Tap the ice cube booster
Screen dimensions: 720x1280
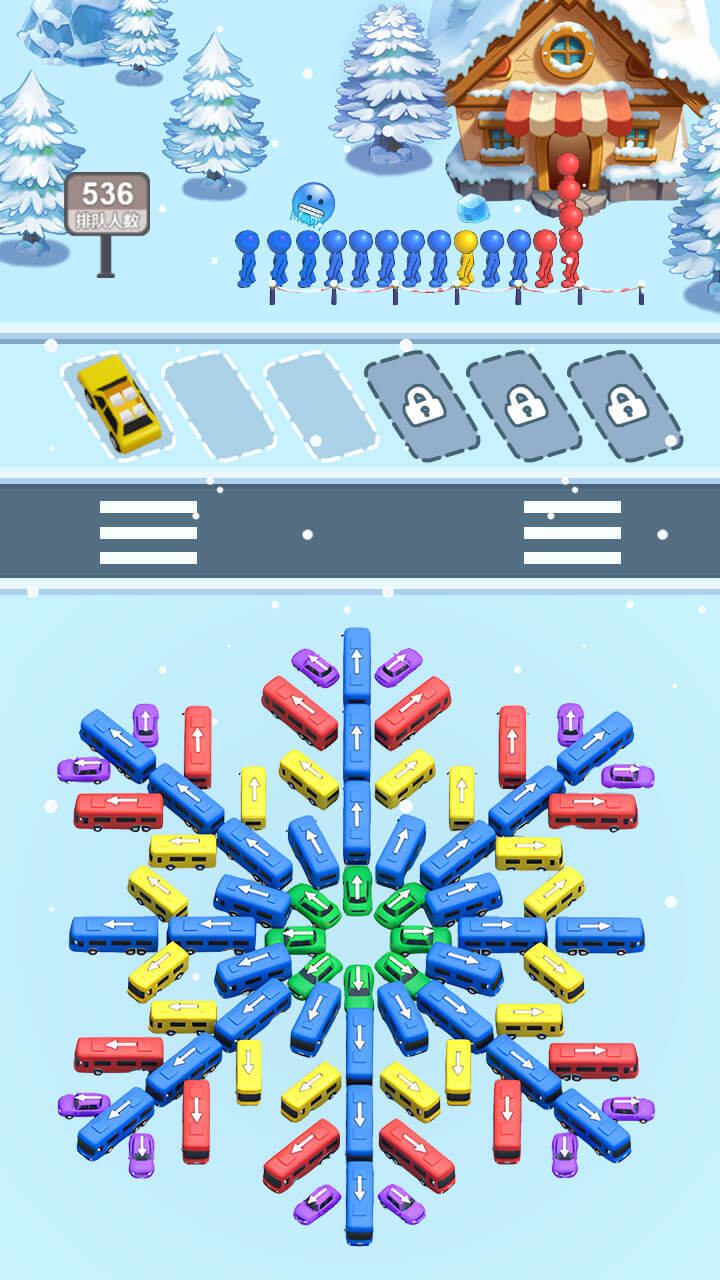tap(472, 208)
